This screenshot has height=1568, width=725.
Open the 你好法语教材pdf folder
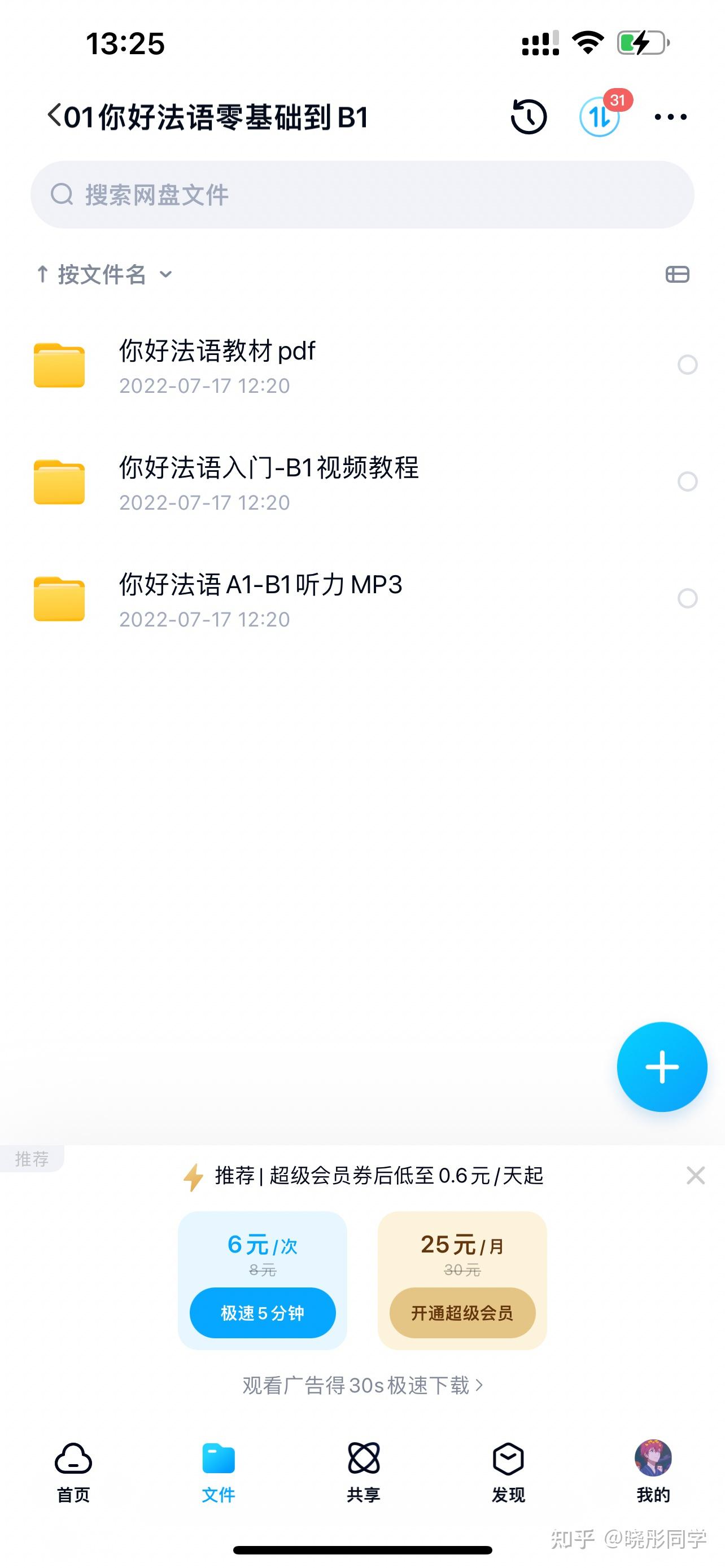pyautogui.click(x=217, y=365)
